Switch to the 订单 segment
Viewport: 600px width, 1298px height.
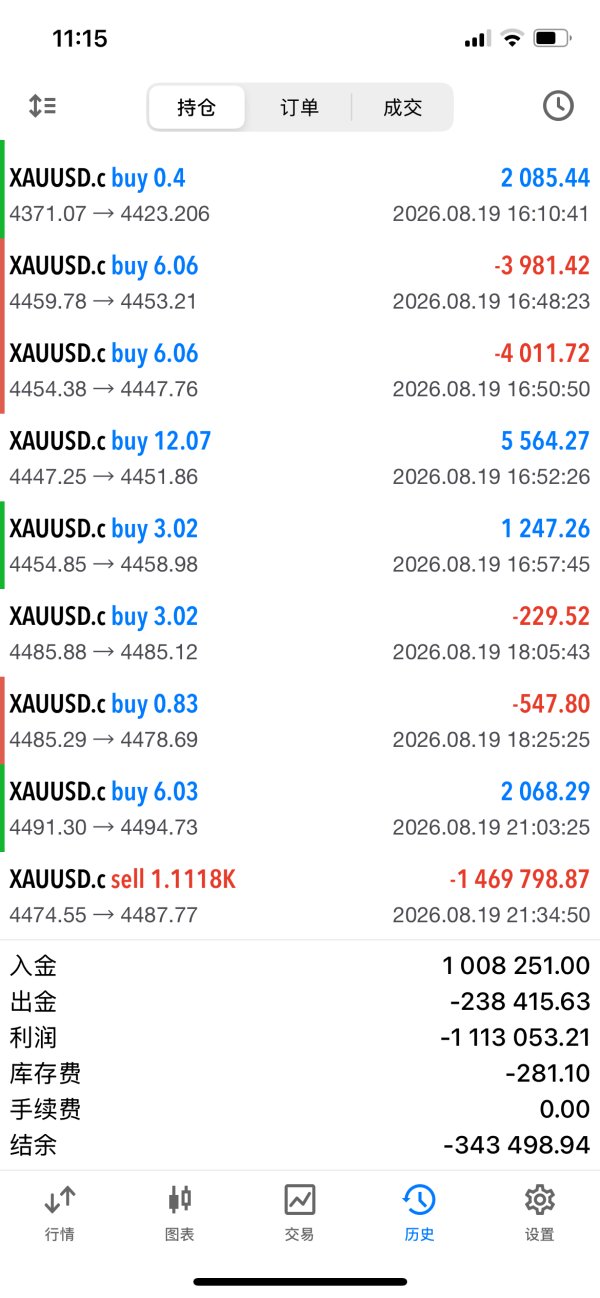pos(299,108)
